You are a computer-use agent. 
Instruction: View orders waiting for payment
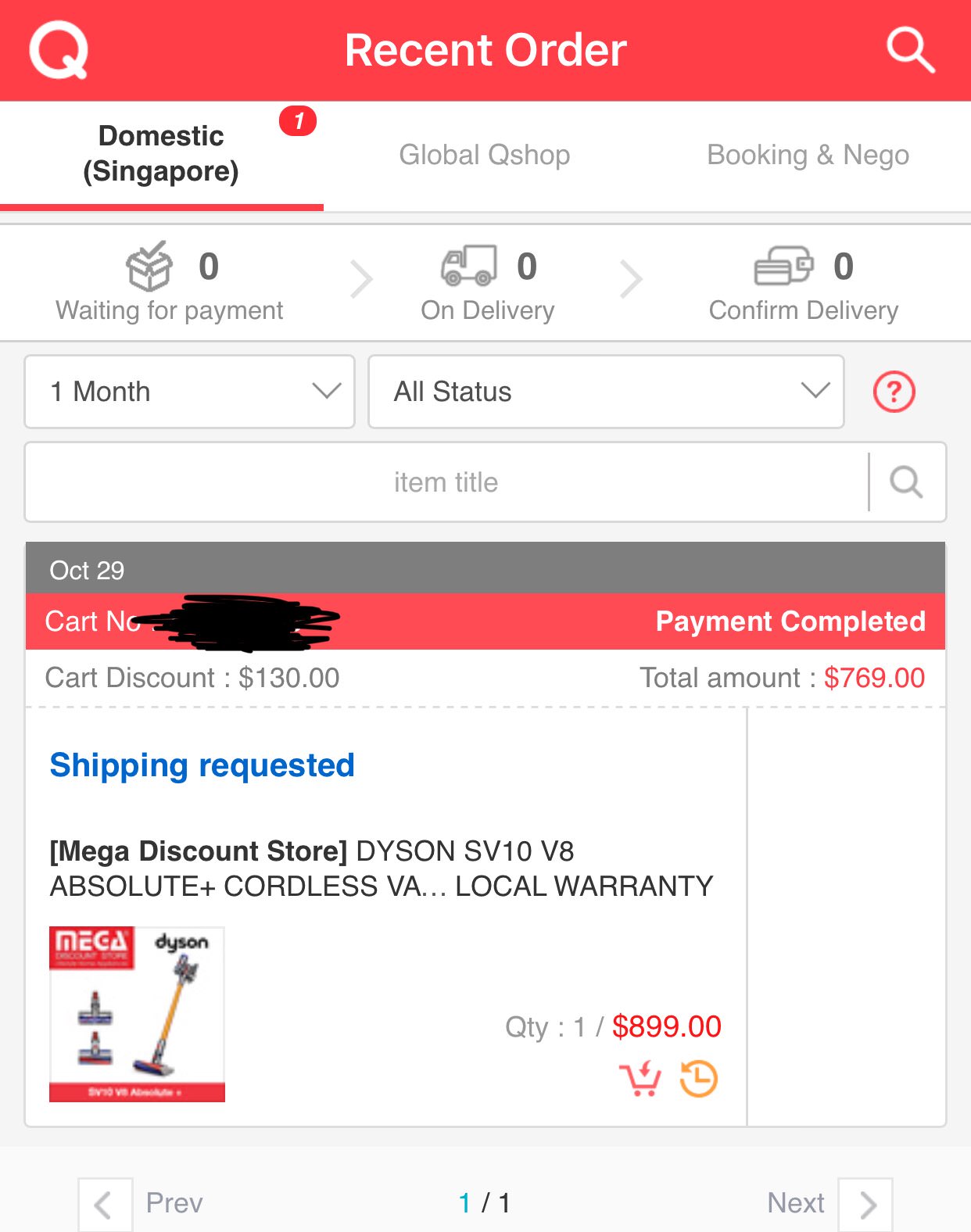[169, 283]
